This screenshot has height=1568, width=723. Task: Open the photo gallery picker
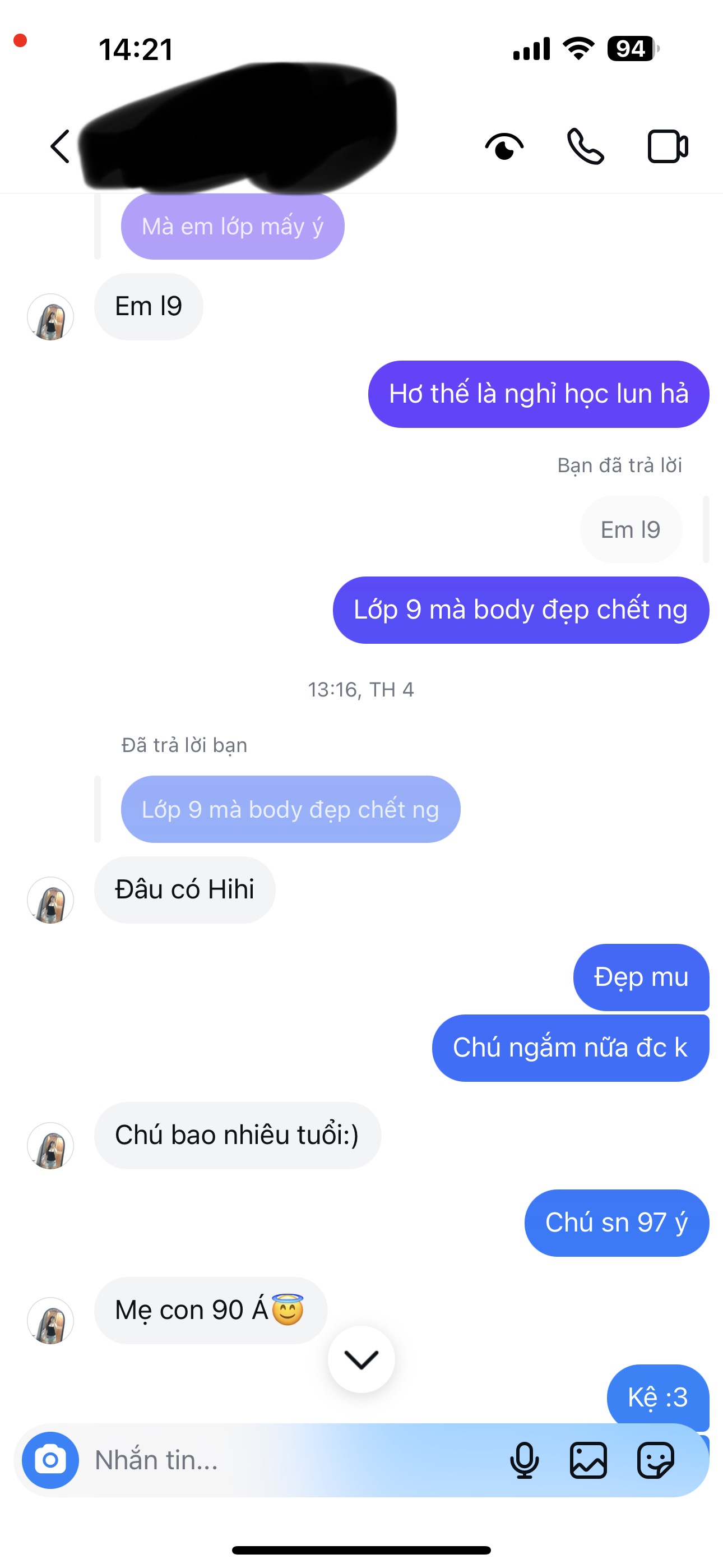tap(588, 1460)
